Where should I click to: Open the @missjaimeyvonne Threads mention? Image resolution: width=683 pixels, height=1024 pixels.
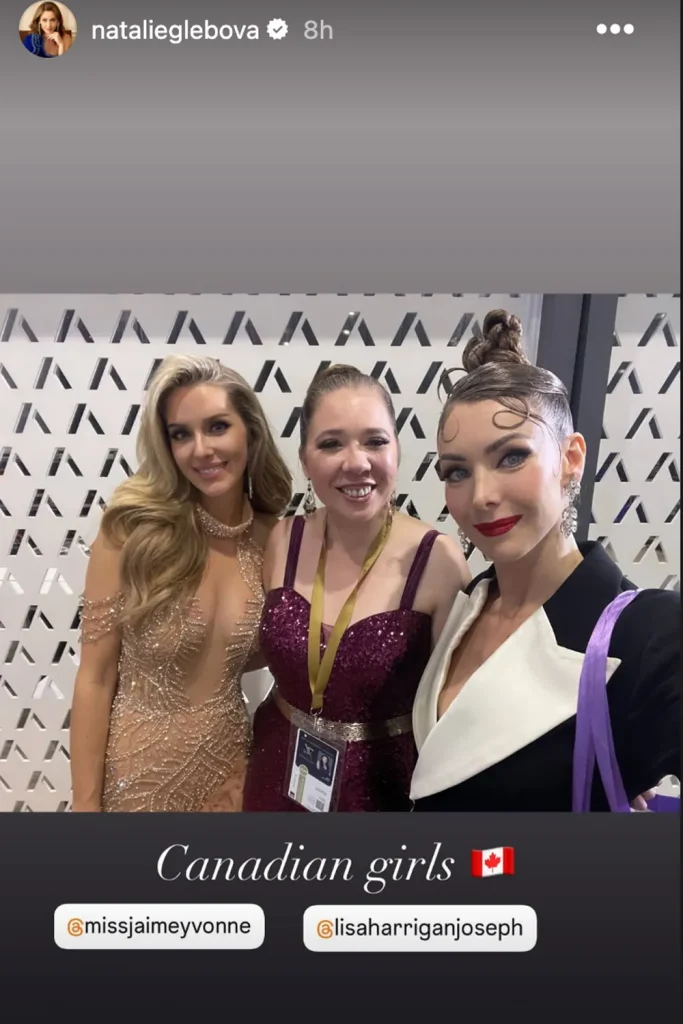click(159, 927)
